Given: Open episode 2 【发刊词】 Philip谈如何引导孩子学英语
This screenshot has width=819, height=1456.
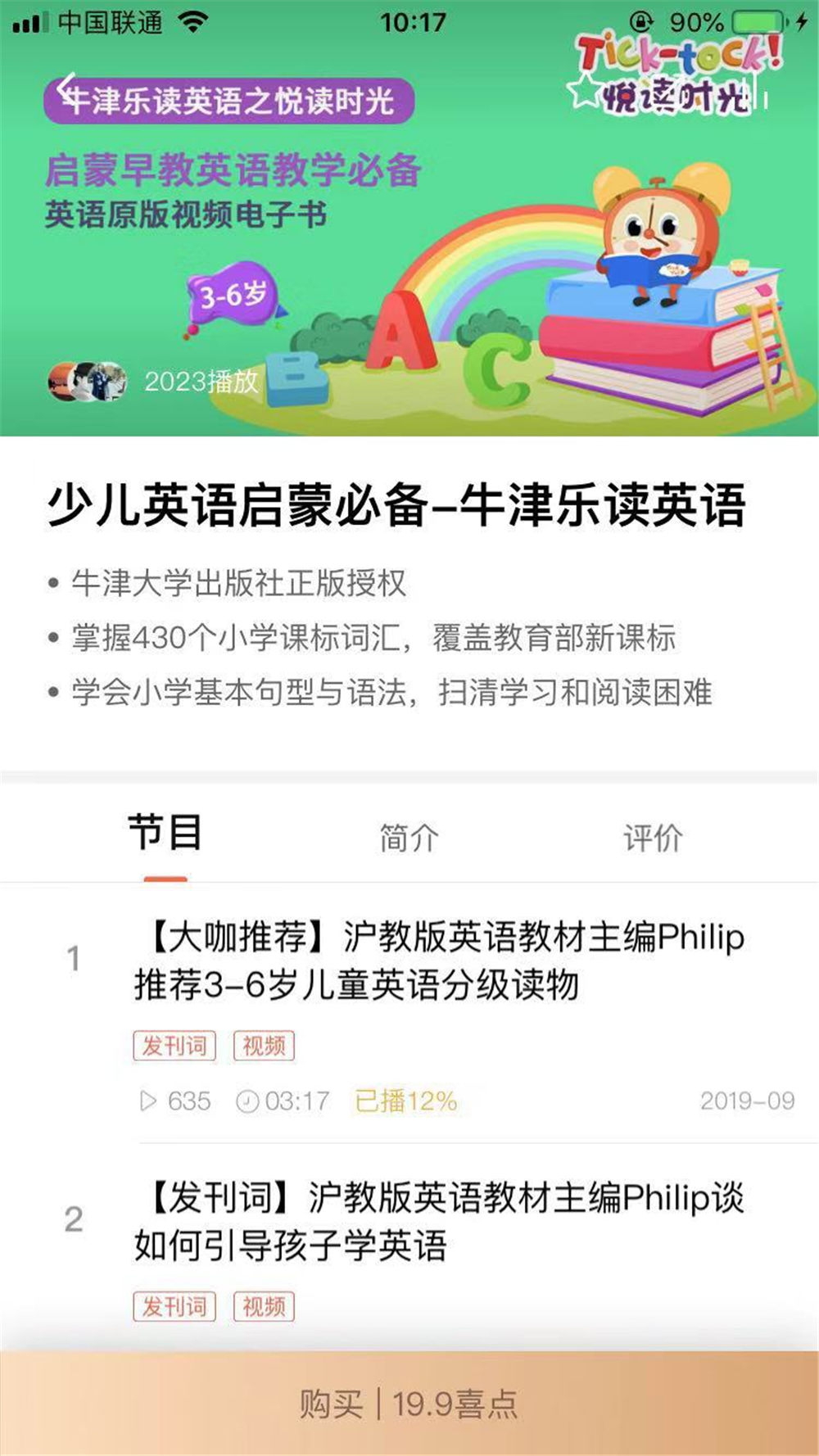Looking at the screenshot, I should [x=438, y=1222].
